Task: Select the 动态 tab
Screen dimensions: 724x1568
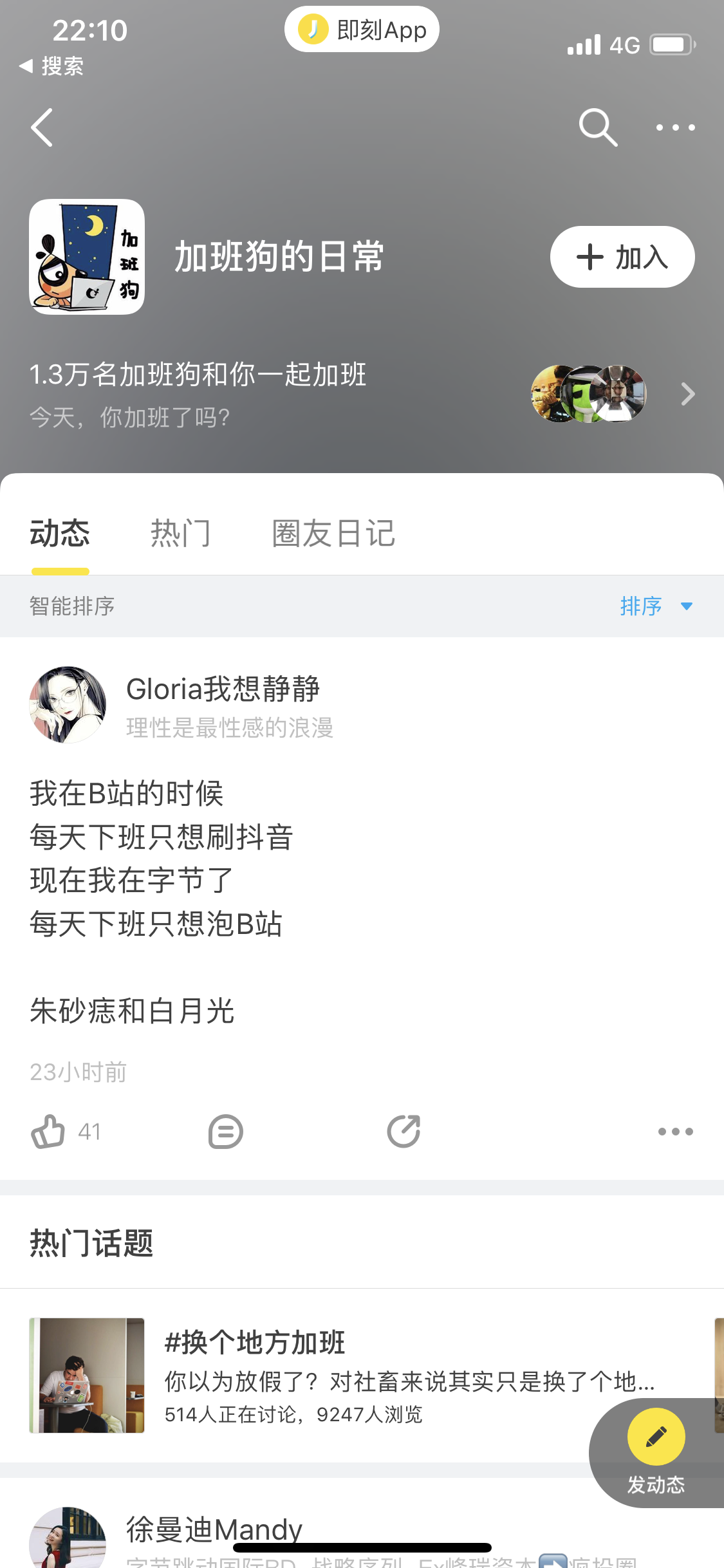Action: click(60, 534)
